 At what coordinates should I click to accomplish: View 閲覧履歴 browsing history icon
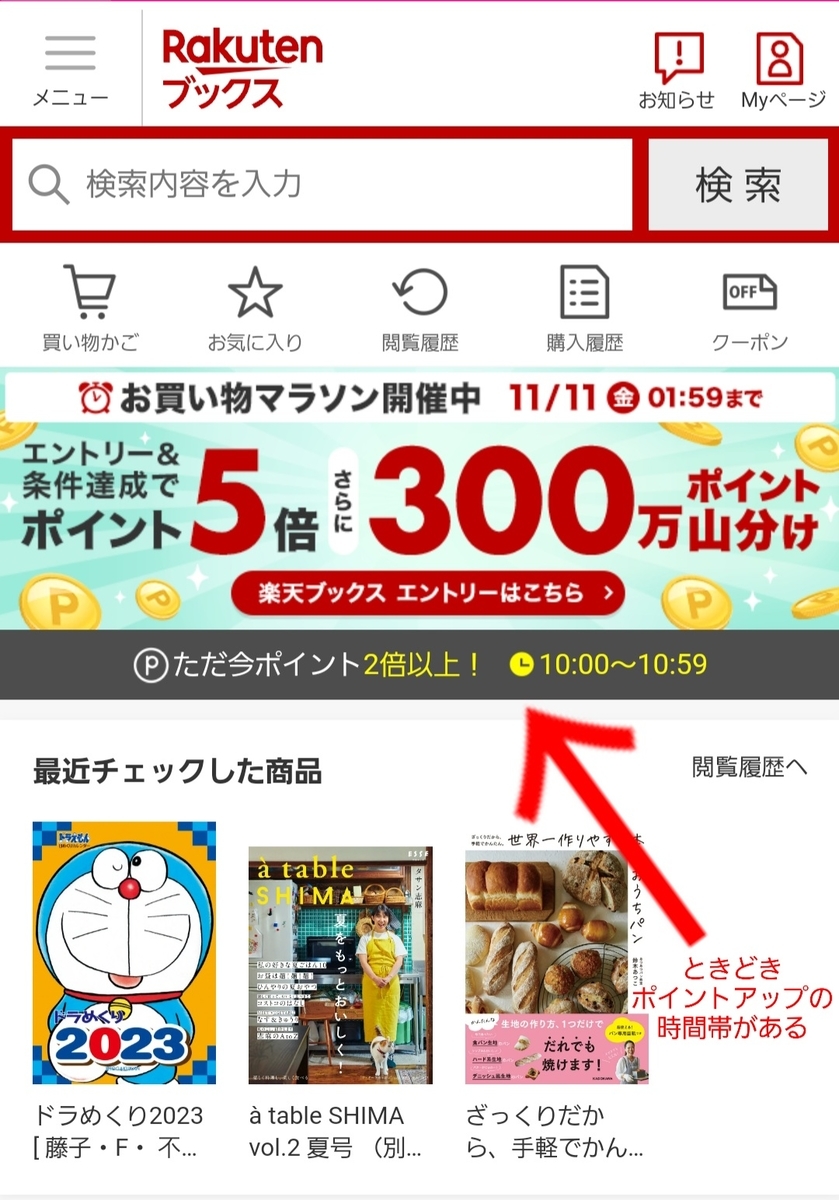pyautogui.click(x=420, y=308)
